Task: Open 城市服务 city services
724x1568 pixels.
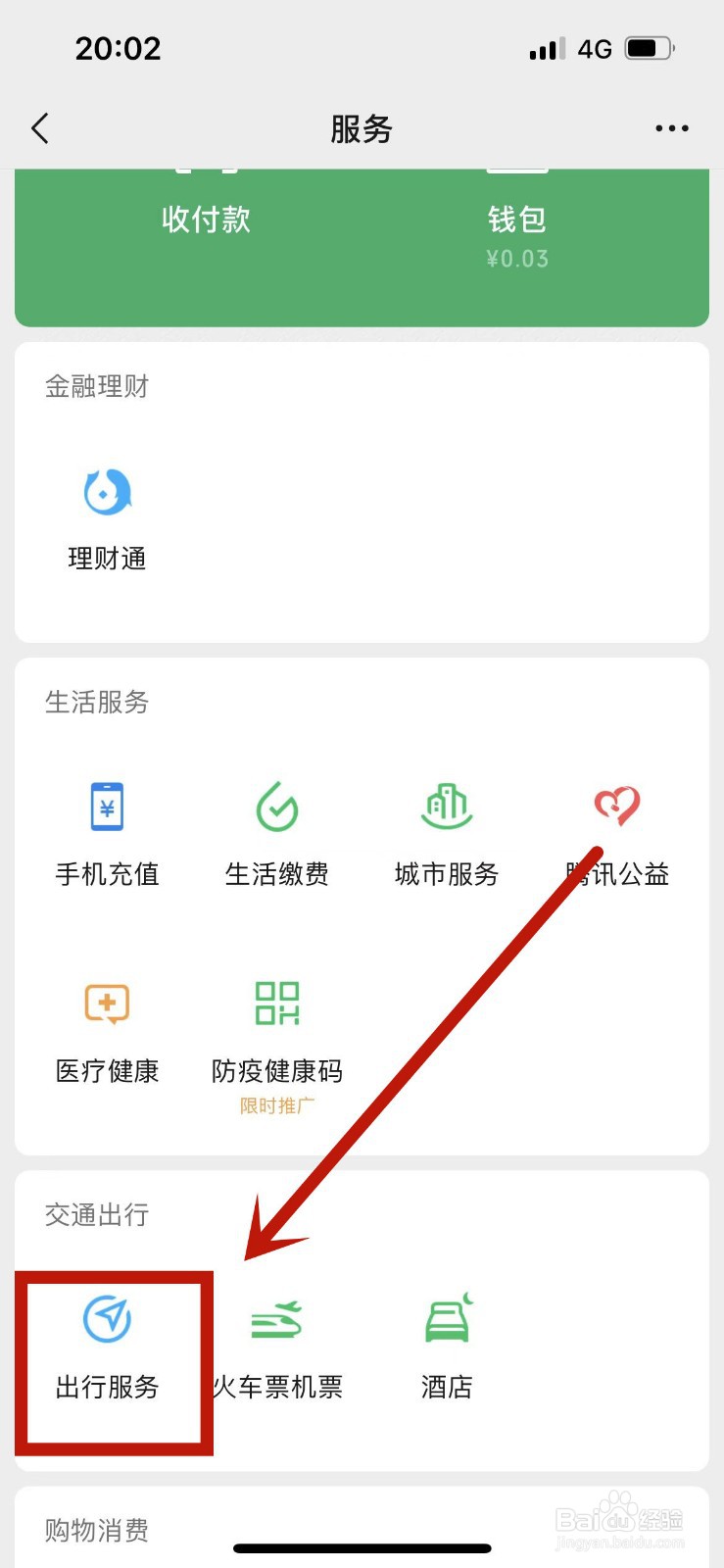Action: (446, 833)
